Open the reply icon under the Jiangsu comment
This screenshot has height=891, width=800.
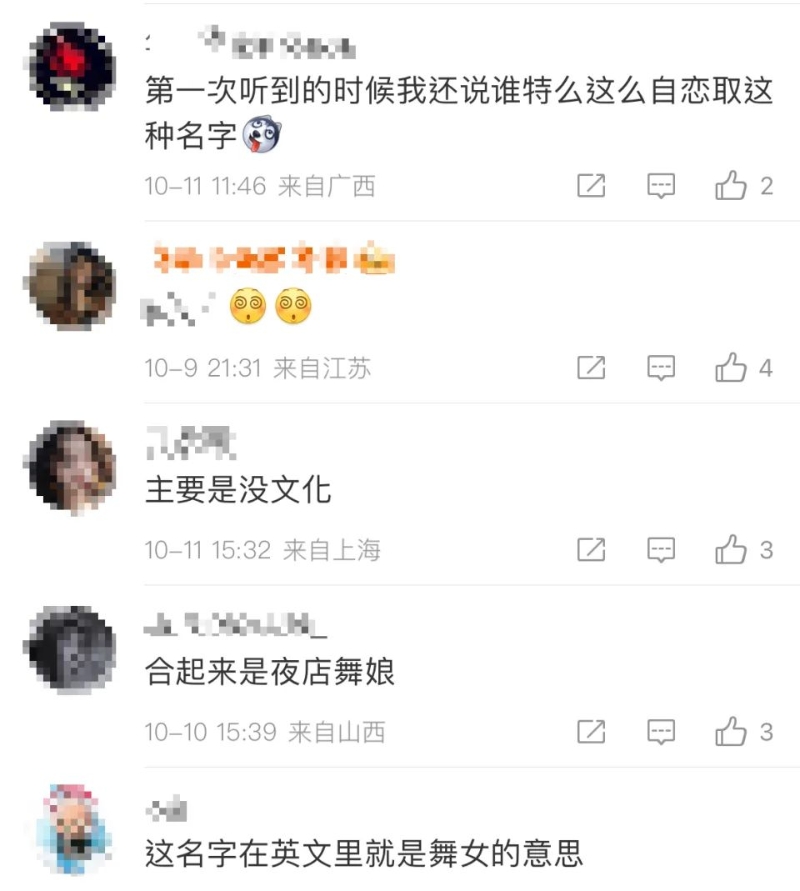[659, 368]
